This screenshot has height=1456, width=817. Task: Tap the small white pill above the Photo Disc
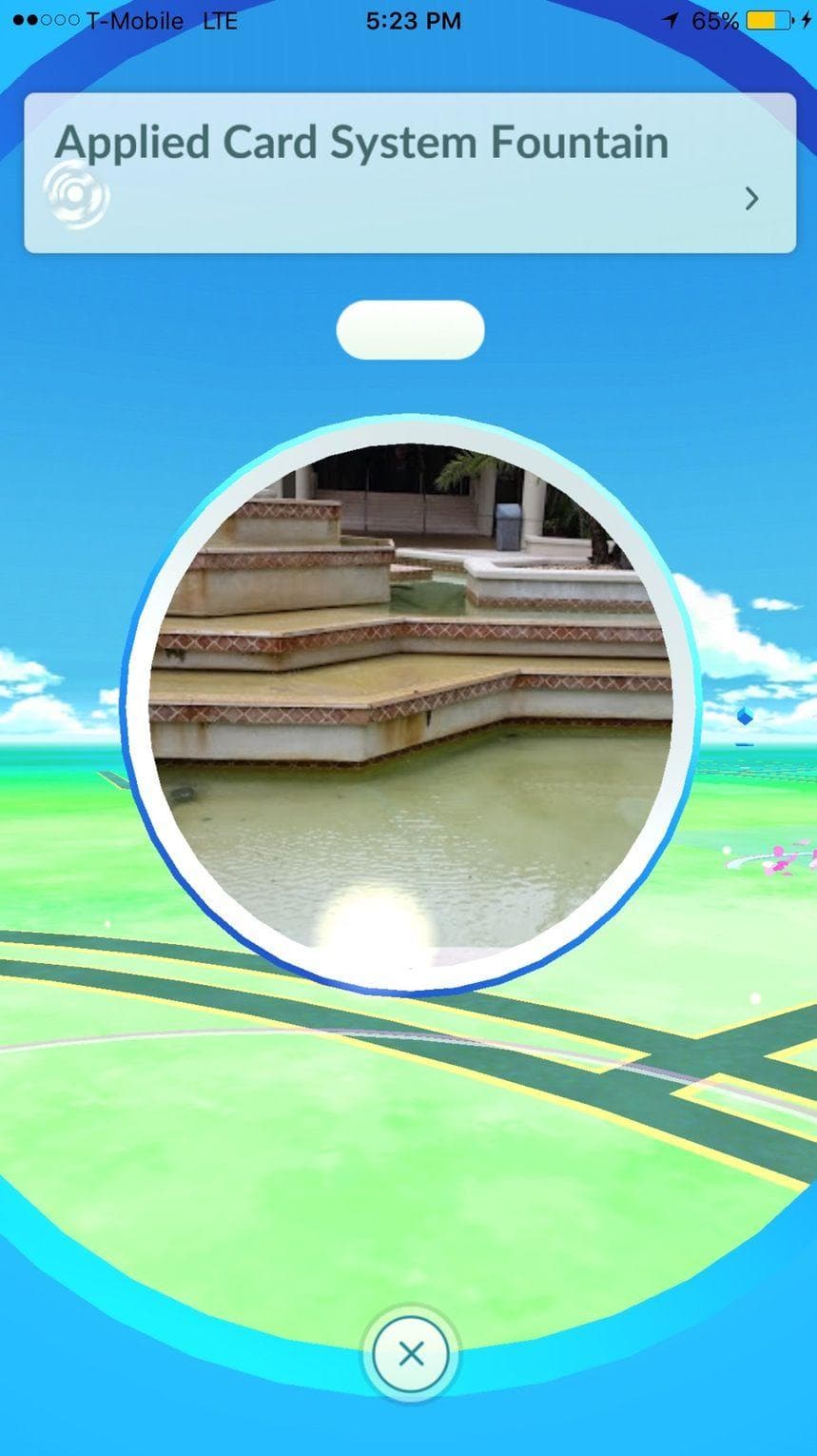pyautogui.click(x=409, y=329)
